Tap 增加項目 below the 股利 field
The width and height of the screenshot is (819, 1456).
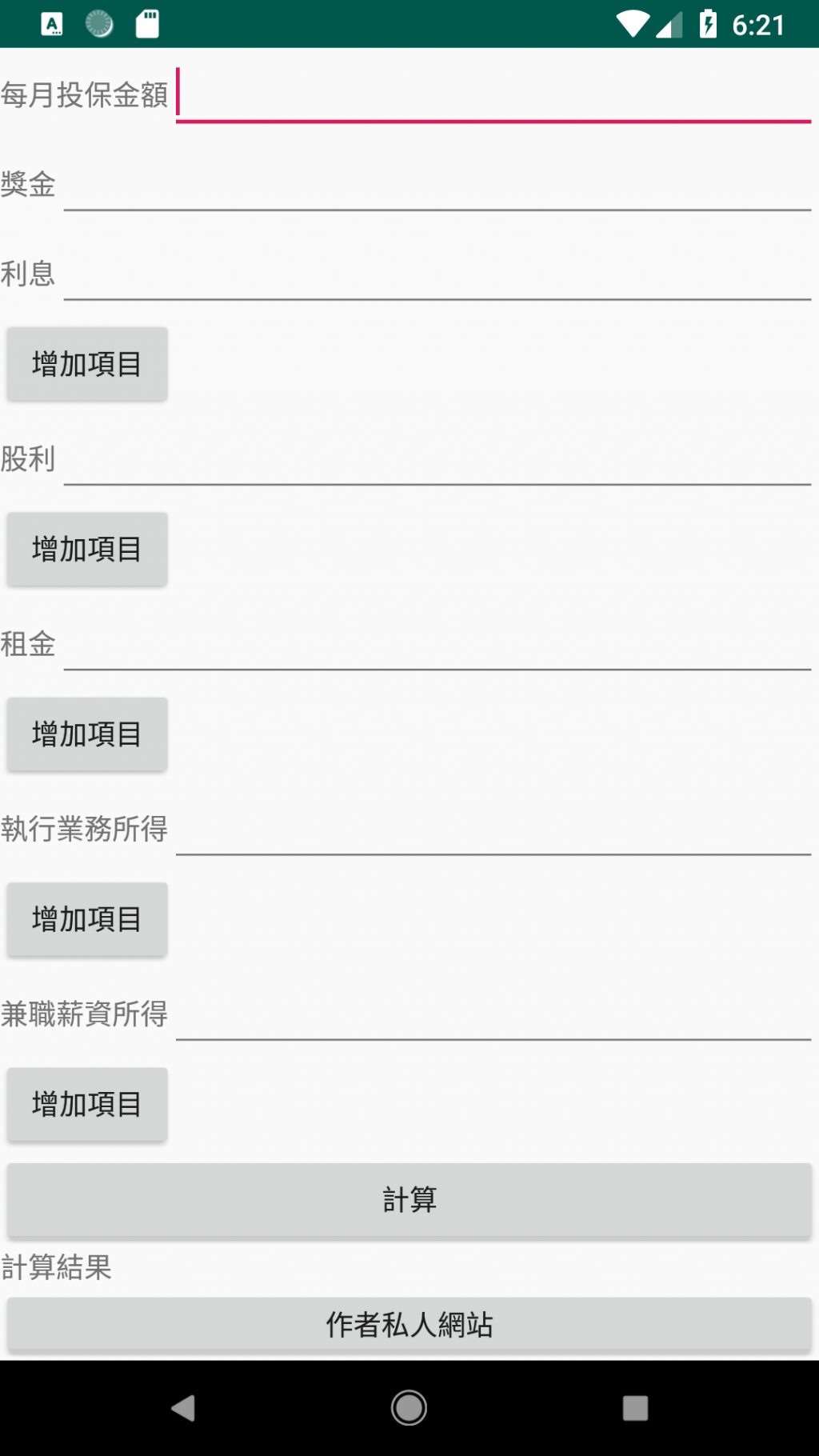tap(87, 549)
